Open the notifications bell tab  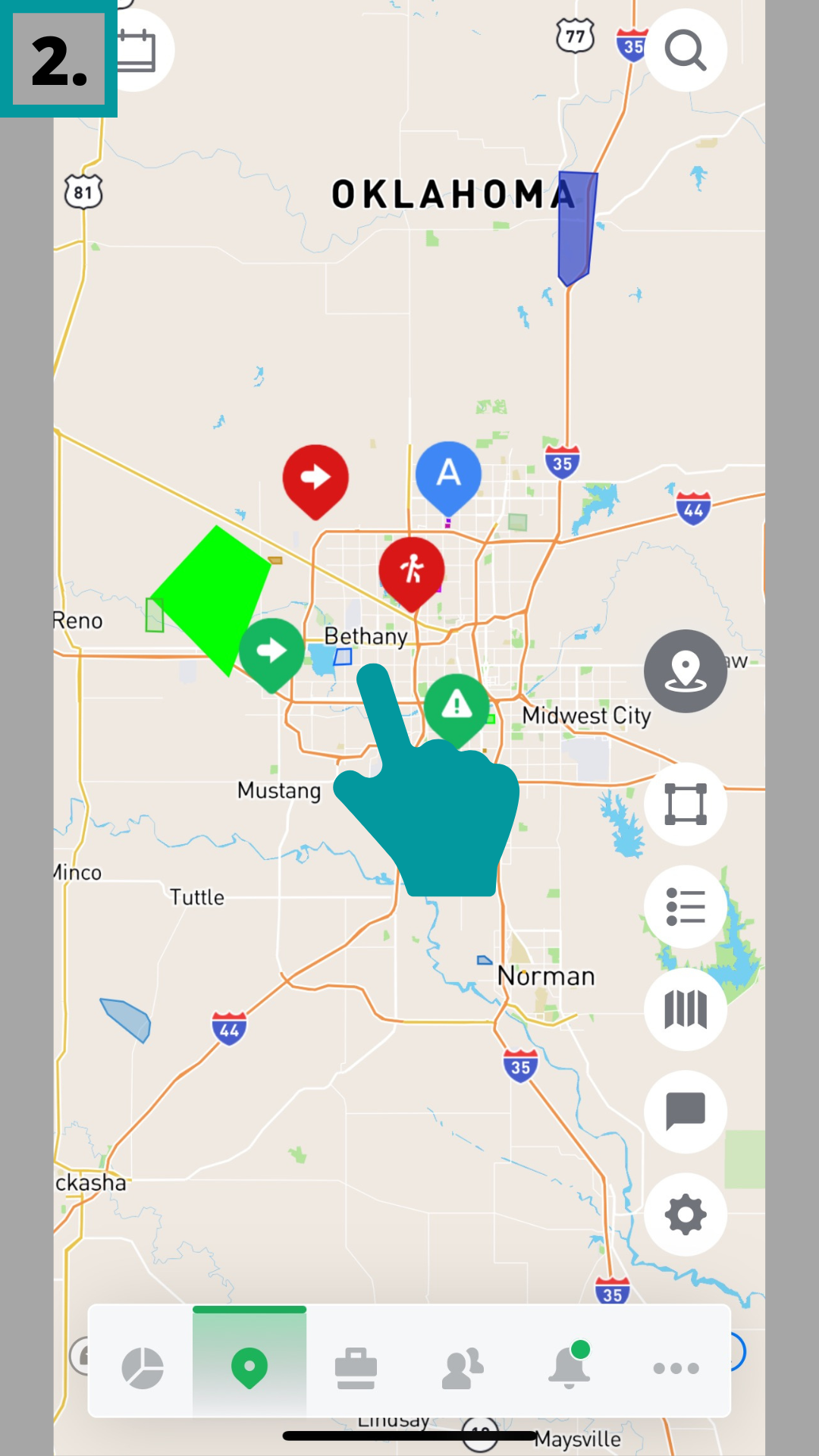569,1368
